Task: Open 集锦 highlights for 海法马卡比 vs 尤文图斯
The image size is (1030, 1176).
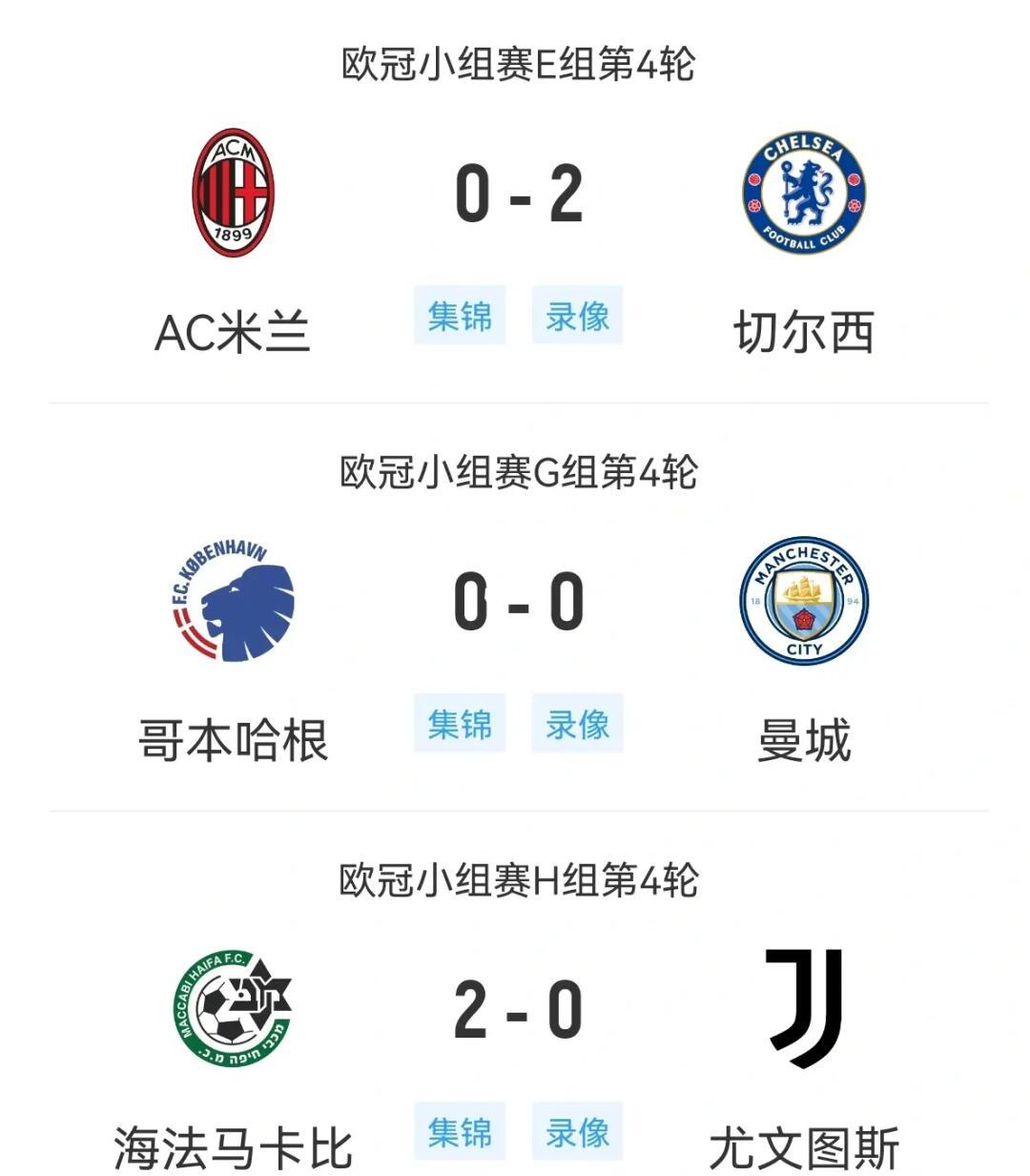Action: click(459, 1132)
